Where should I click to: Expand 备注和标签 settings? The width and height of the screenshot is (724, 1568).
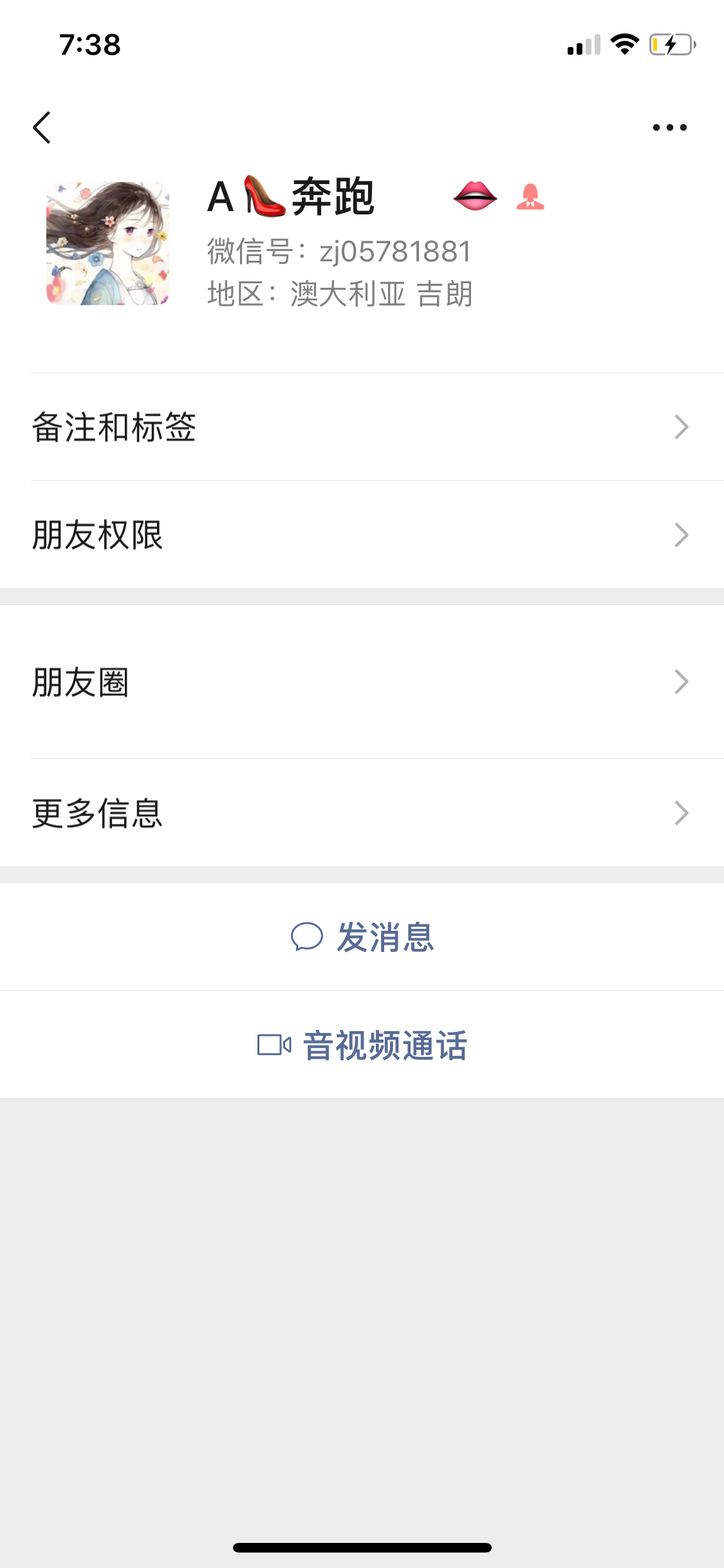680,426
